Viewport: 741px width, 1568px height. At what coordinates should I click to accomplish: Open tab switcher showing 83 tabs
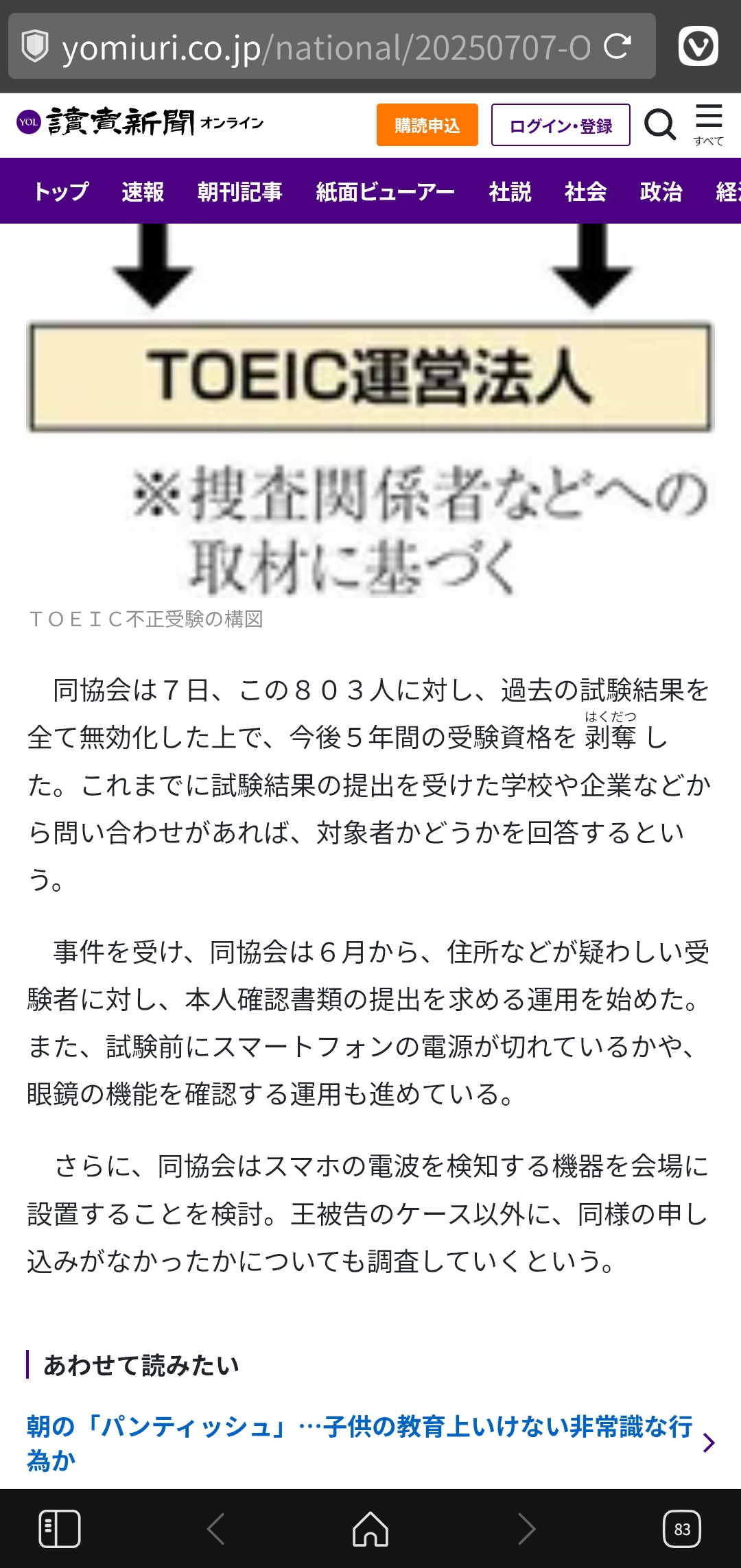click(681, 1529)
